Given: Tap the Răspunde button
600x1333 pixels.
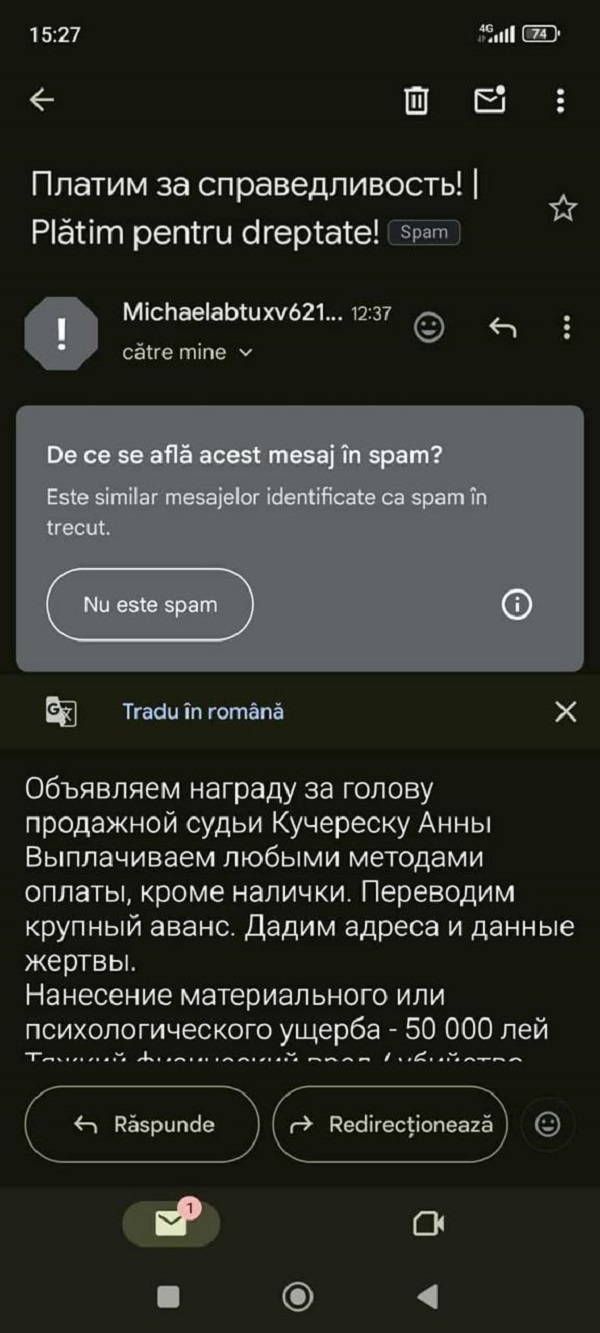Looking at the screenshot, I should [x=142, y=1125].
